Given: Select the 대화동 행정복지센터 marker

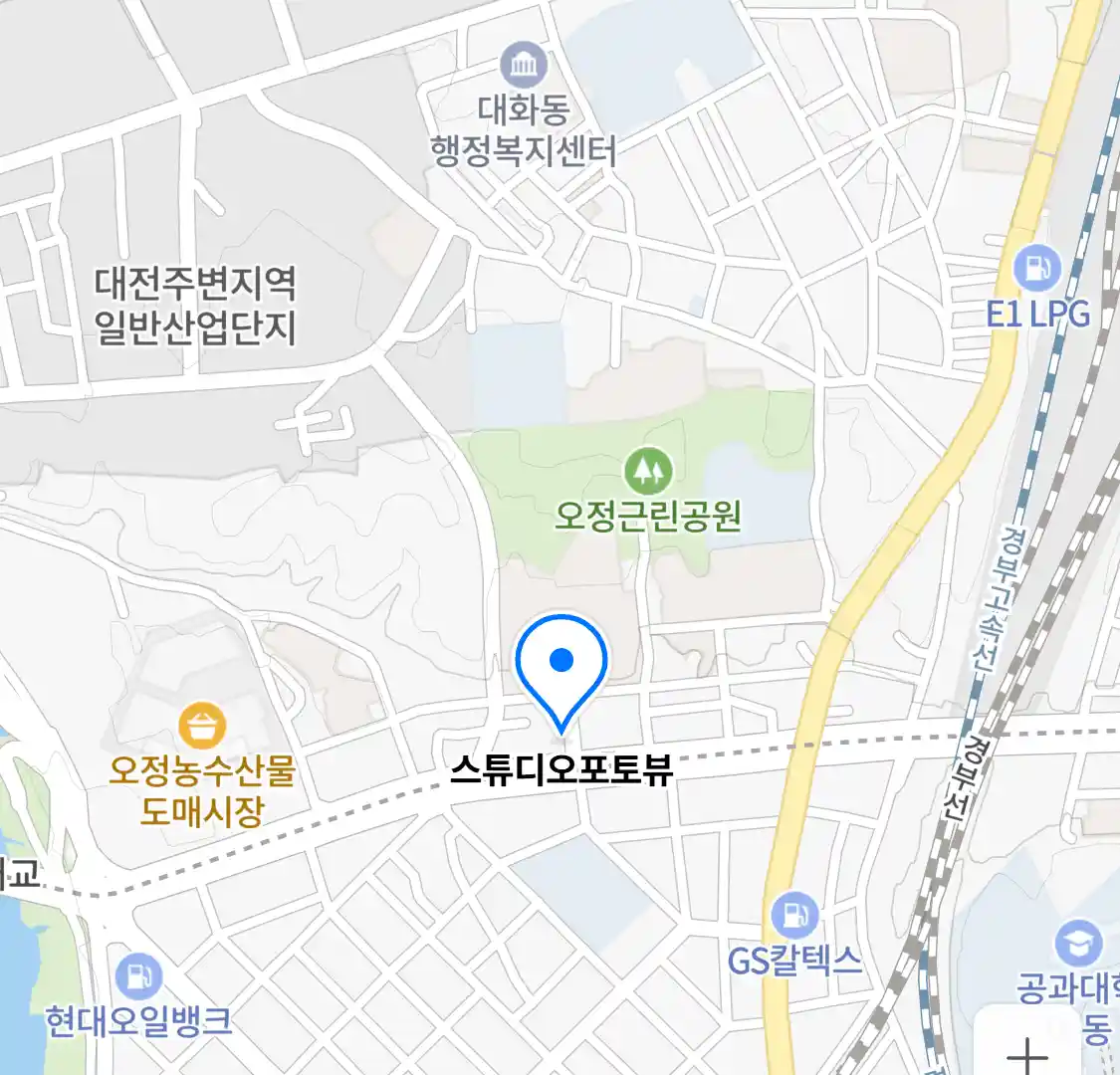Looking at the screenshot, I should [x=523, y=65].
